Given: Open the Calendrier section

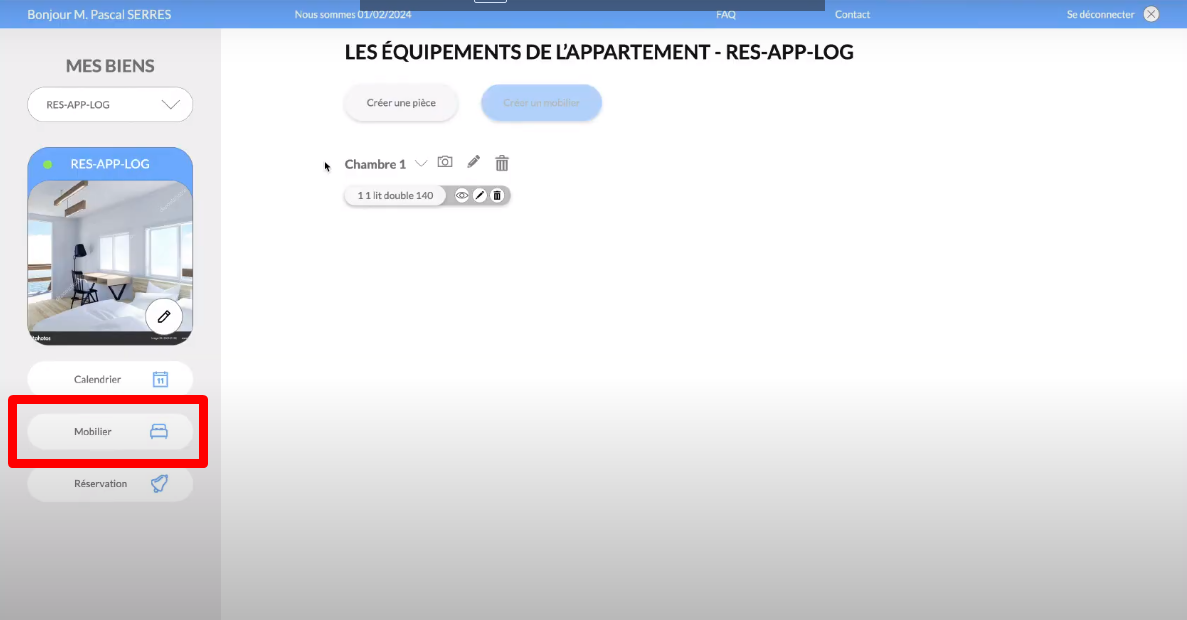Looking at the screenshot, I should [x=110, y=379].
